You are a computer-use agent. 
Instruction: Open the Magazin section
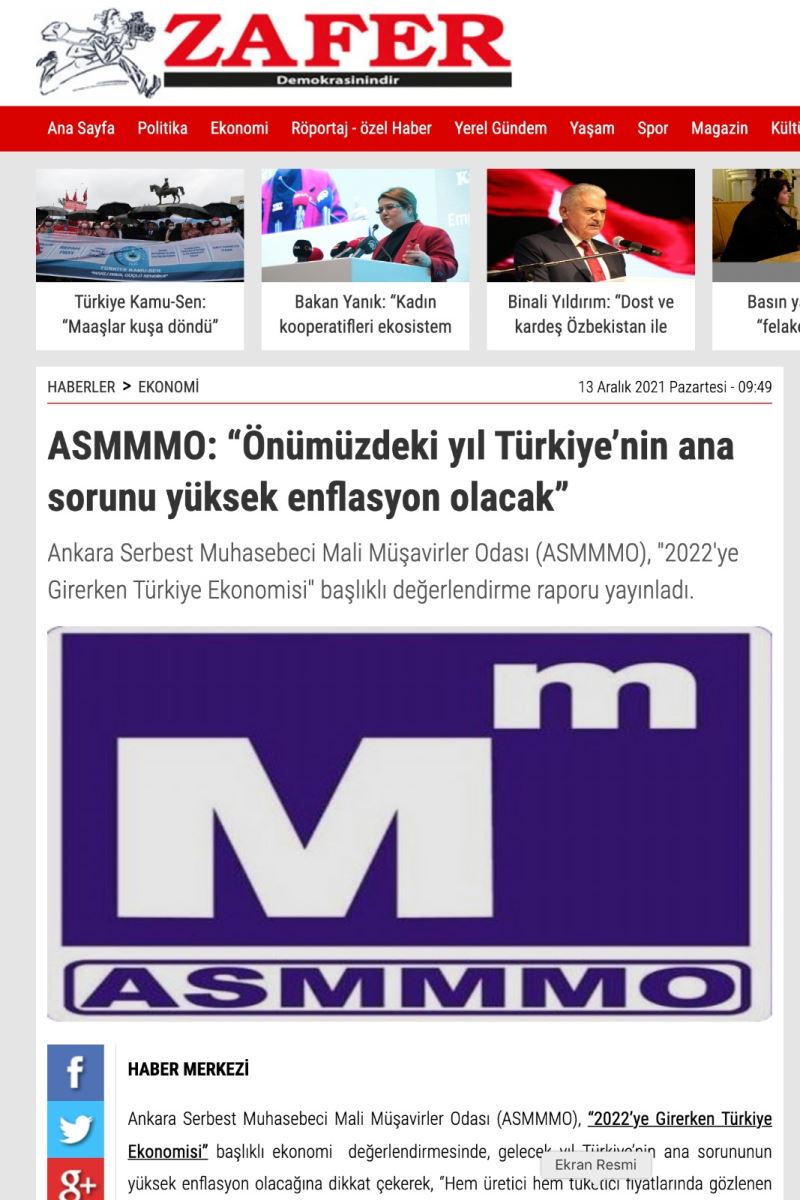719,128
